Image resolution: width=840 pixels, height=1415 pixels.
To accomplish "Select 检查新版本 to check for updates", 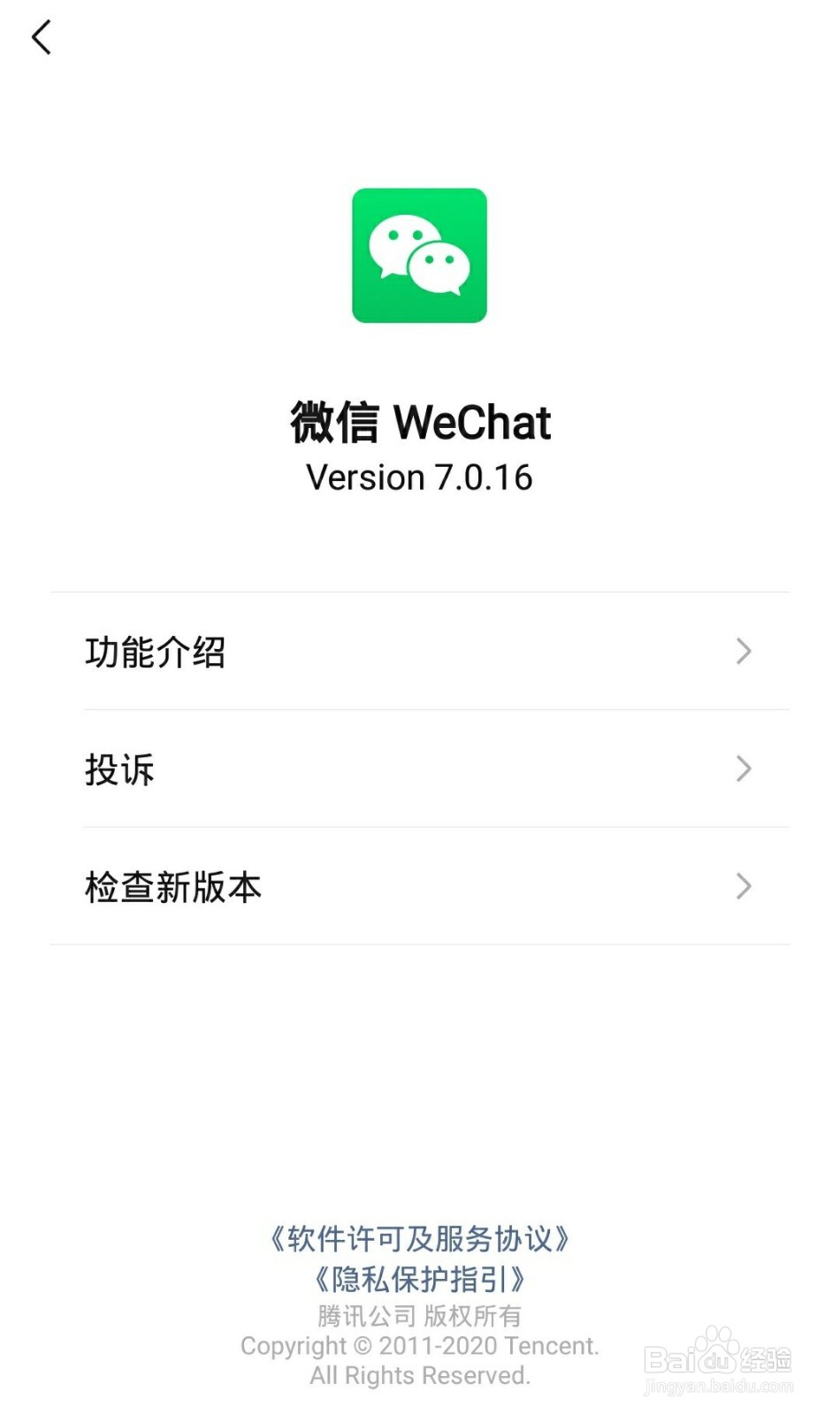I will pos(419,886).
